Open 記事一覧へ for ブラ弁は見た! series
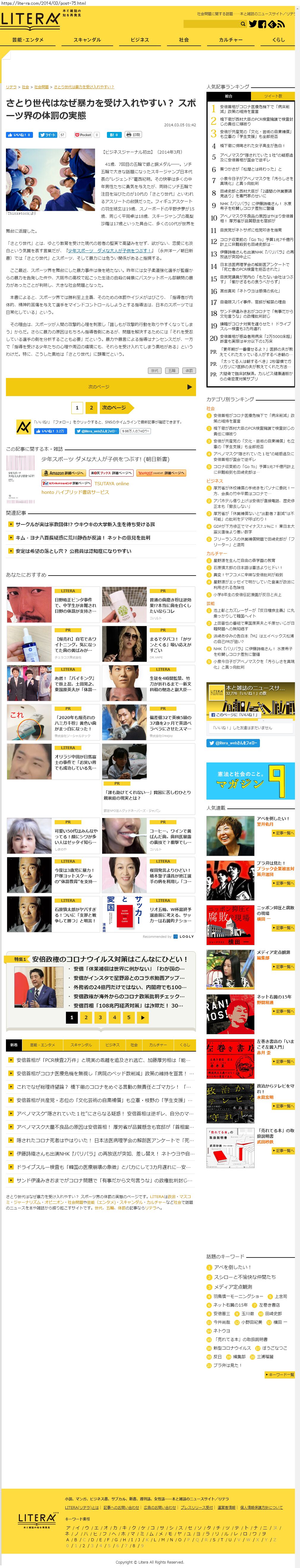Image resolution: width=300 pixels, height=1568 pixels. pyautogui.click(x=284, y=883)
